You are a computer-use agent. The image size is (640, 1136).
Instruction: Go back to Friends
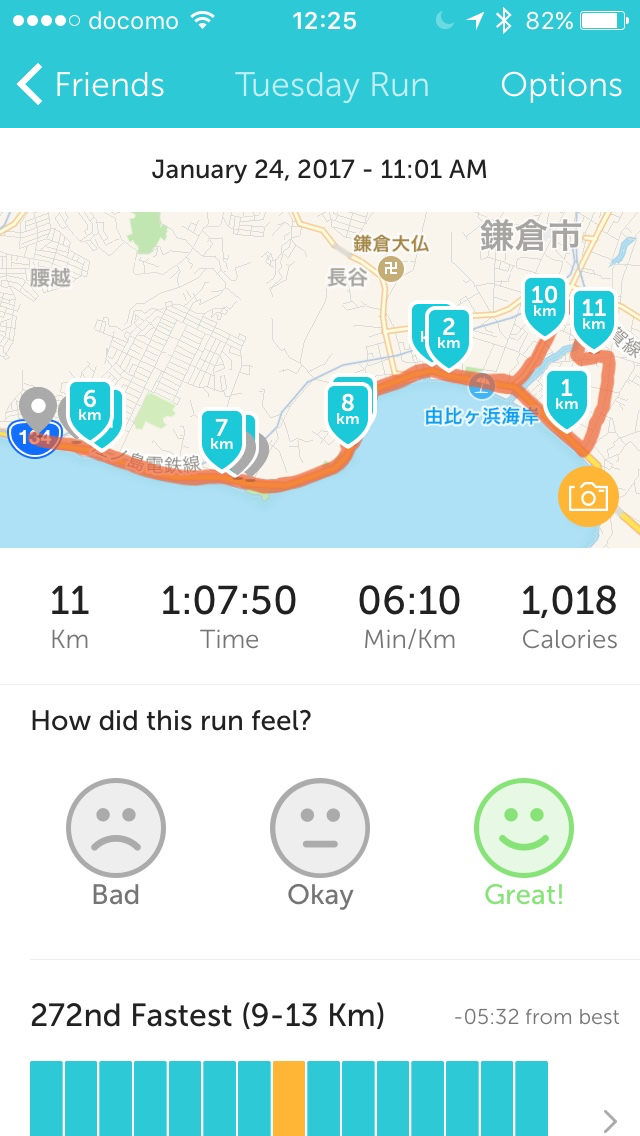(x=90, y=85)
